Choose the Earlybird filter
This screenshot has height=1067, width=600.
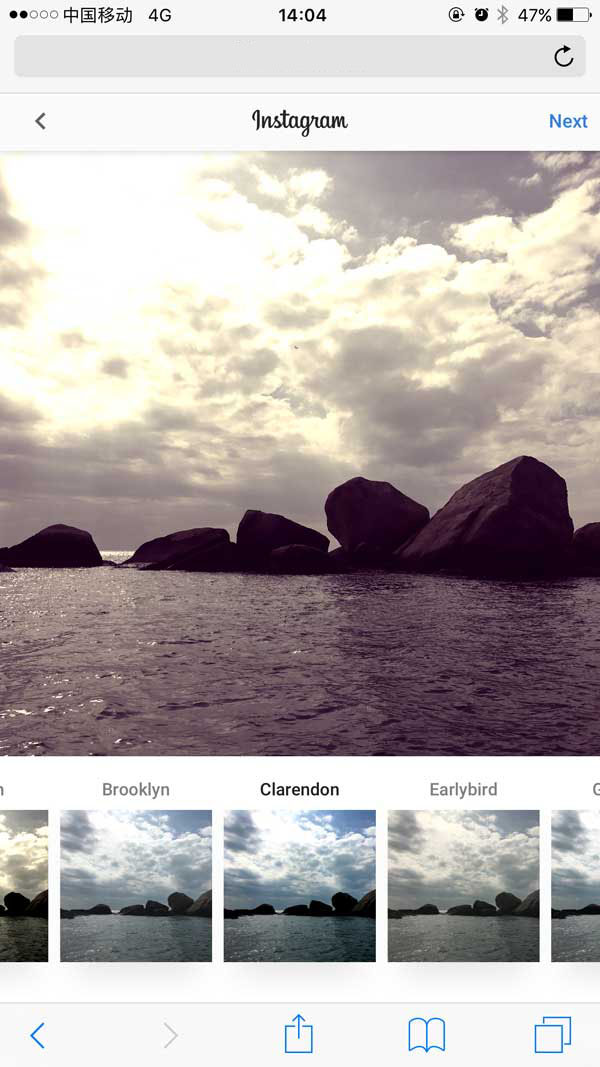[463, 885]
